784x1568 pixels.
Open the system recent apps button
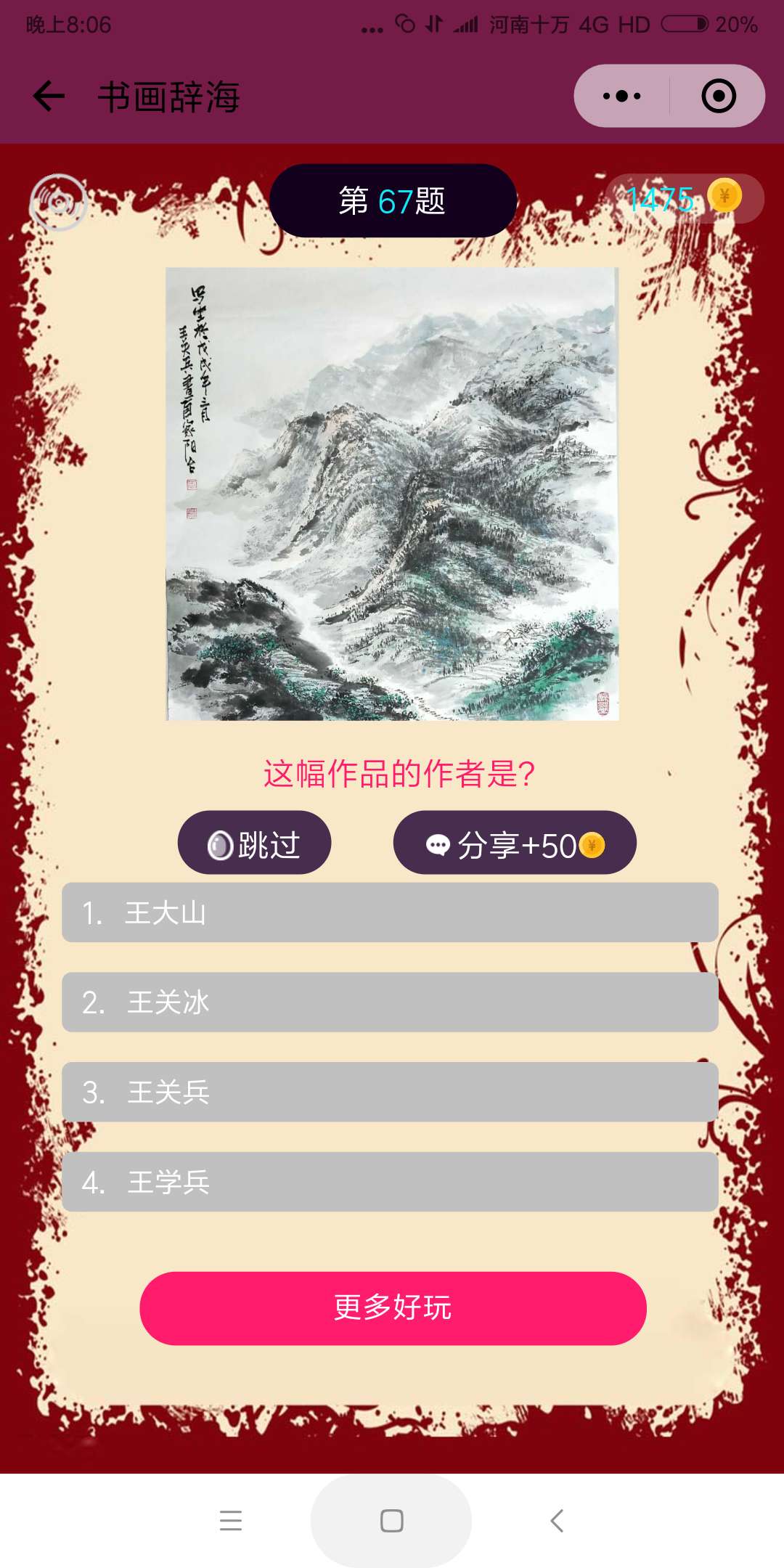pos(231,1520)
